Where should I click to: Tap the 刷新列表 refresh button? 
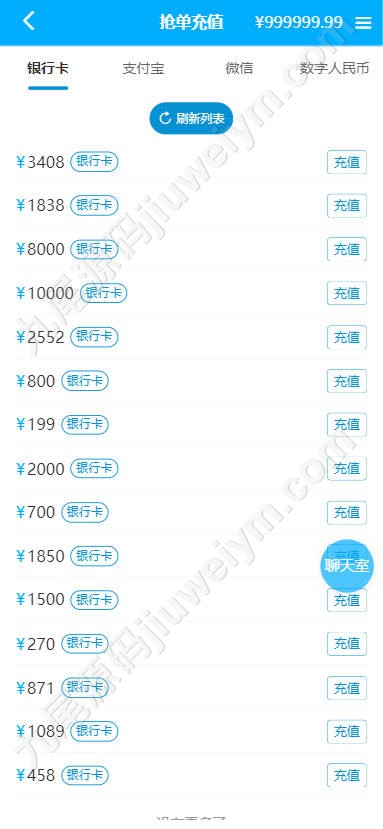(x=192, y=118)
